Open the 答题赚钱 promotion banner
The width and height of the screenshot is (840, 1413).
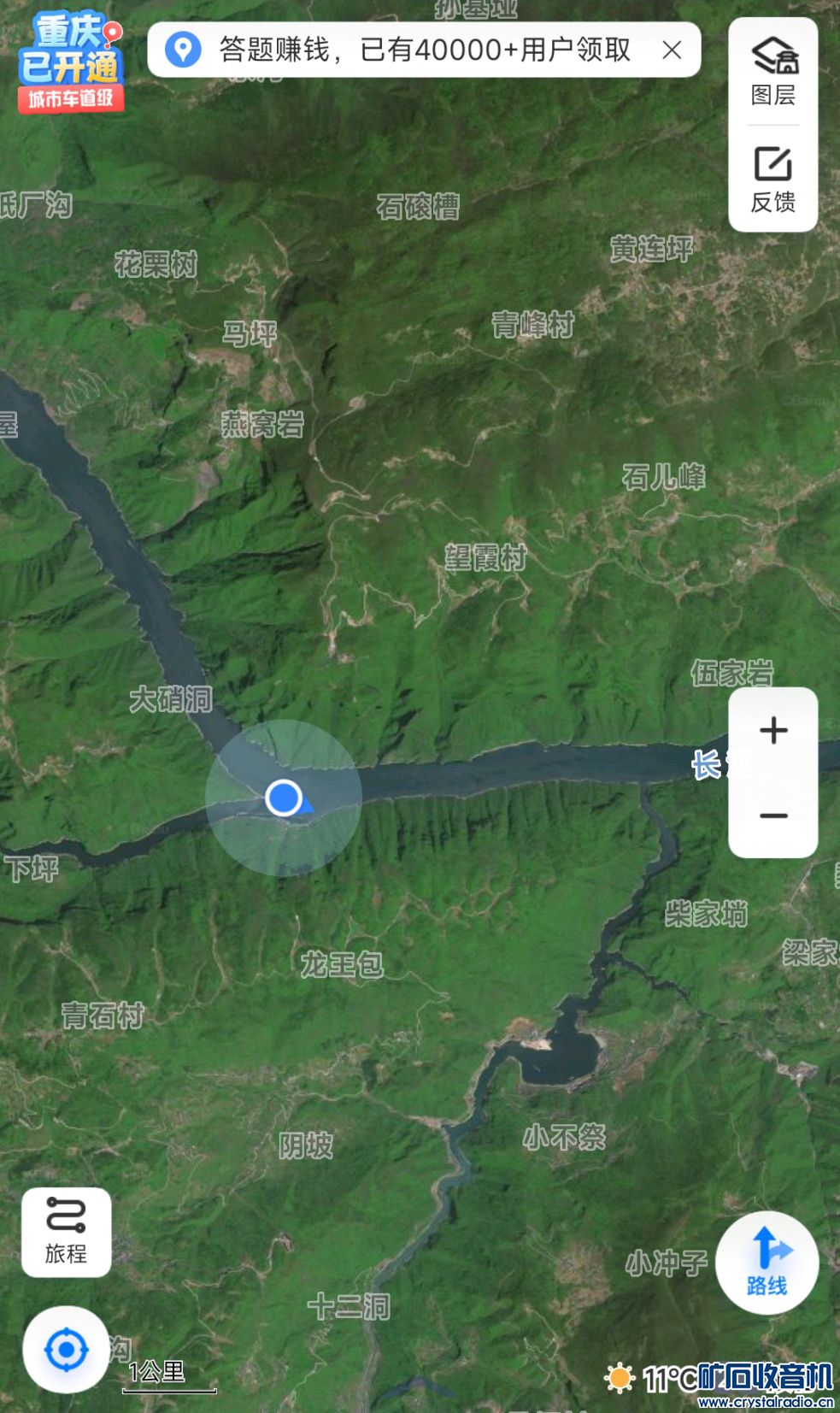tap(410, 50)
